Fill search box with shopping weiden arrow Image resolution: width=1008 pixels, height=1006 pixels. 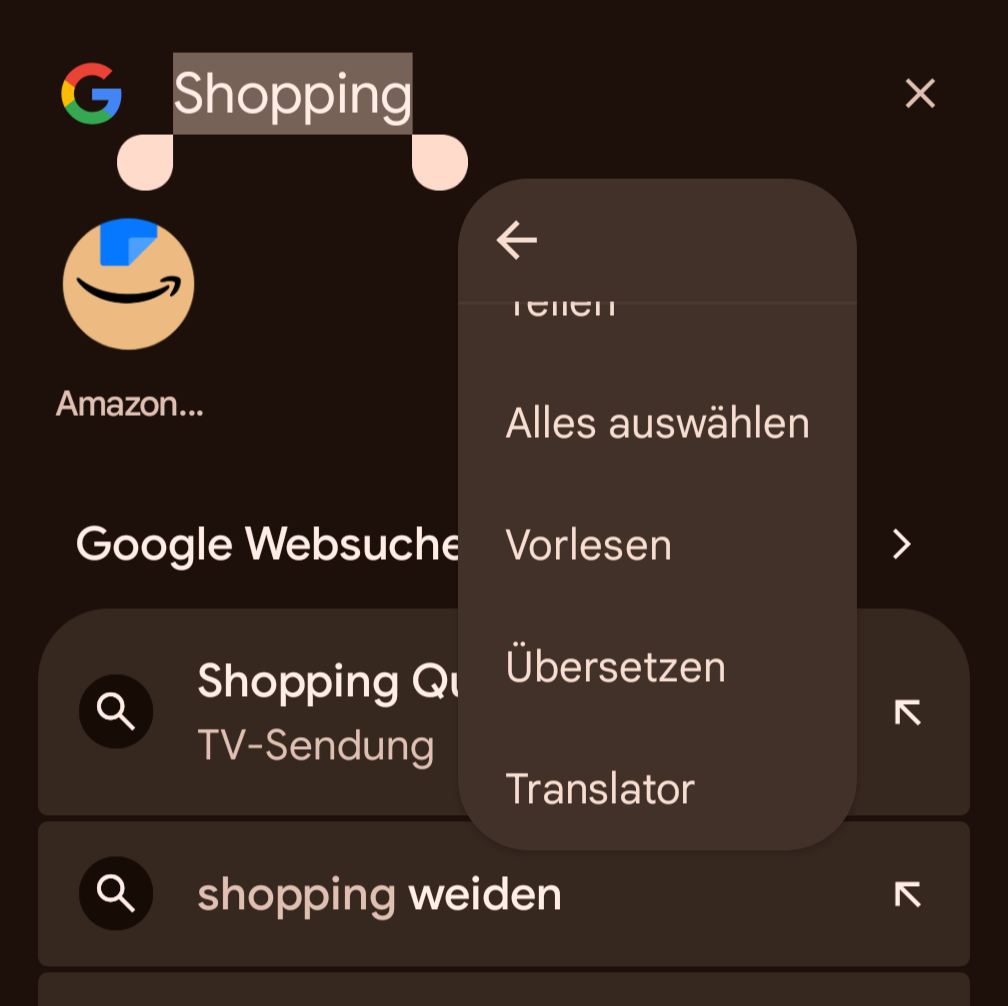coord(907,894)
